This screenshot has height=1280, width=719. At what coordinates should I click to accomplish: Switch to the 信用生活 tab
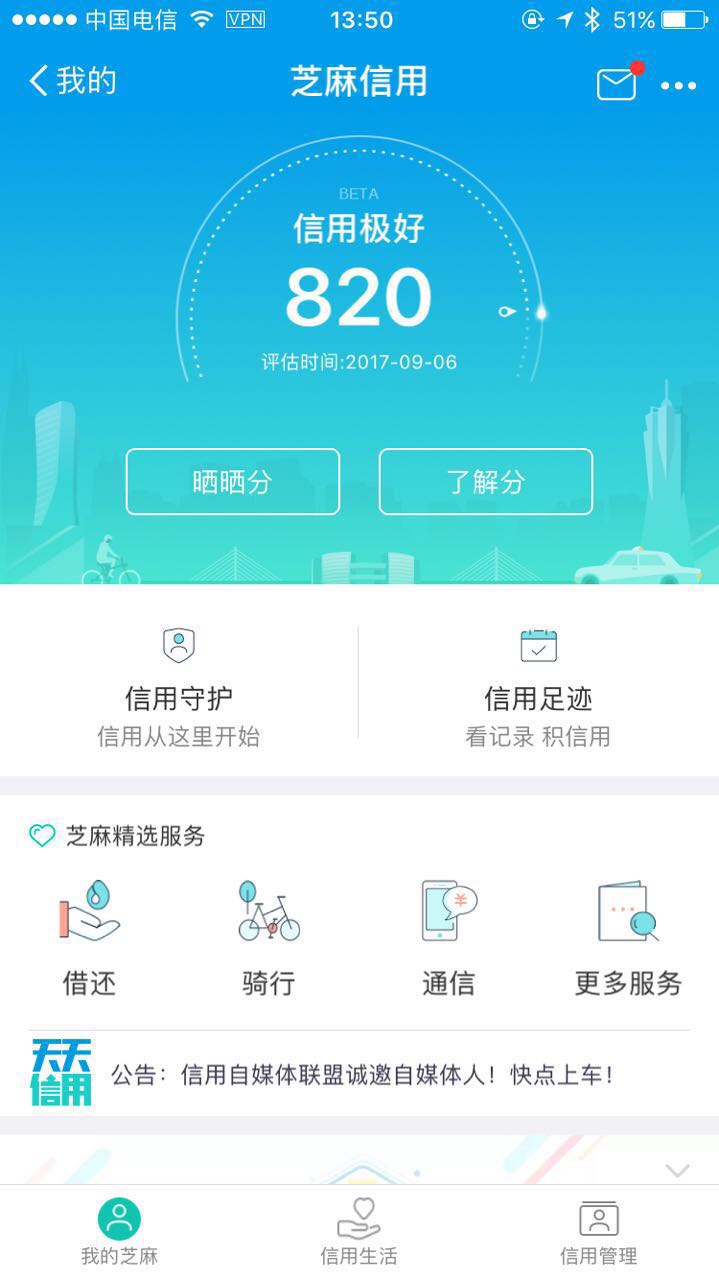coord(359,1232)
